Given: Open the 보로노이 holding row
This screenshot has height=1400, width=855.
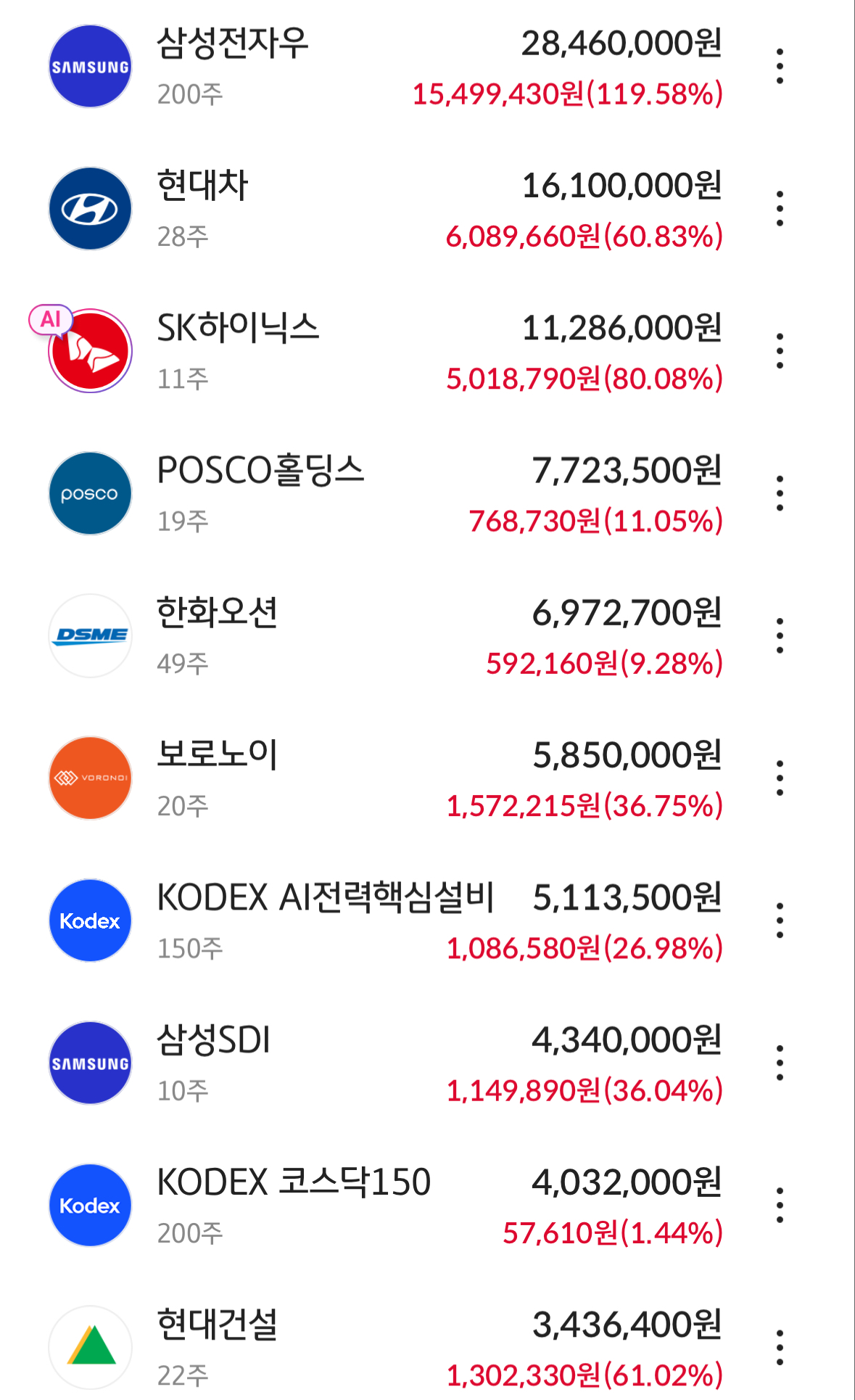Looking at the screenshot, I should [384, 778].
